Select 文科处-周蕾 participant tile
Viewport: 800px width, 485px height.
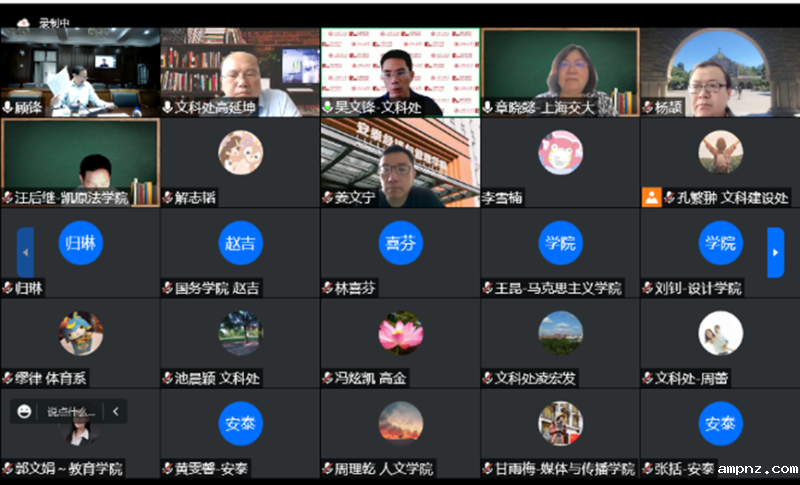[720, 340]
